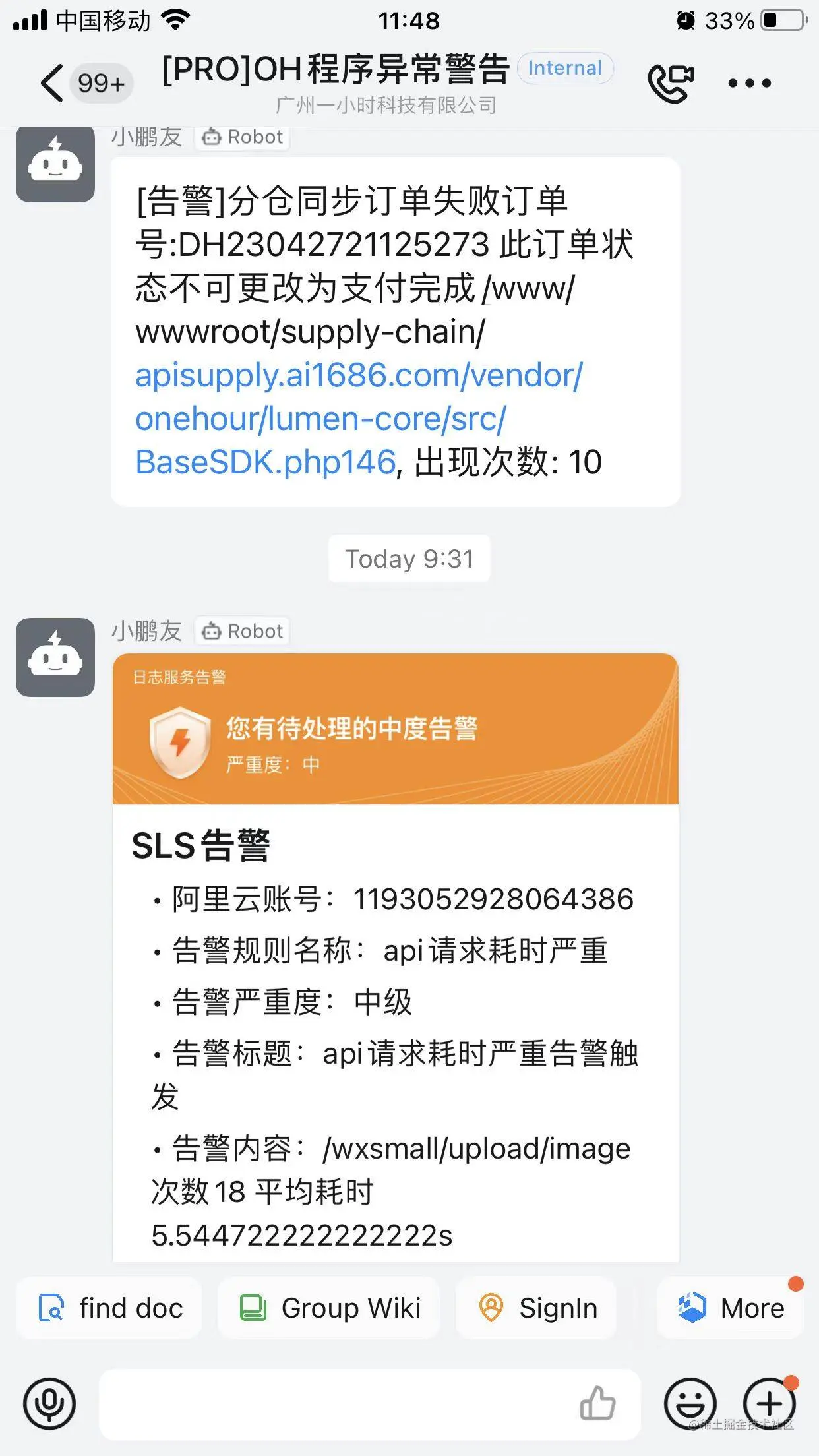Open the plus attachment menu
The image size is (819, 1456).
pos(769,1403)
